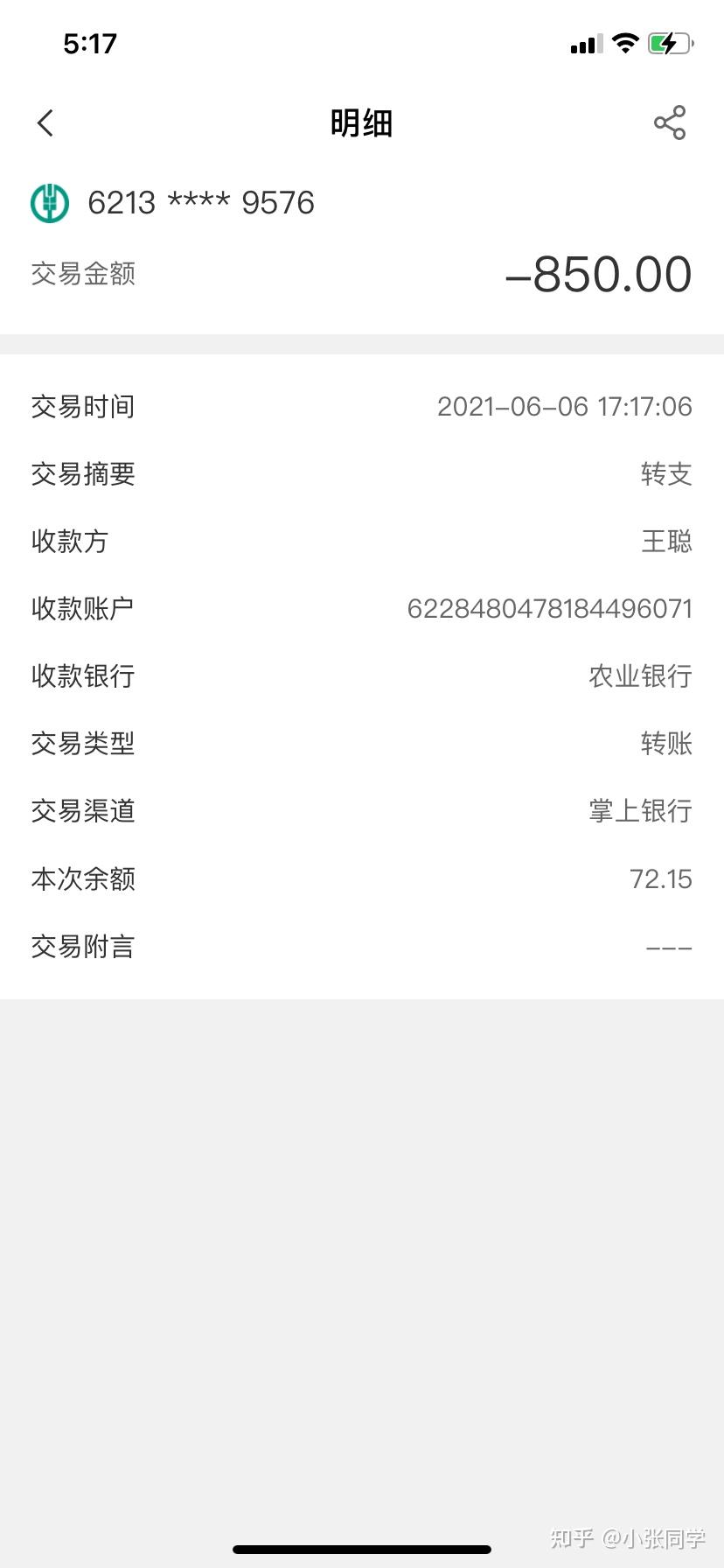This screenshot has width=724, height=1568.
Task: Share this transaction detail
Action: tap(670, 123)
